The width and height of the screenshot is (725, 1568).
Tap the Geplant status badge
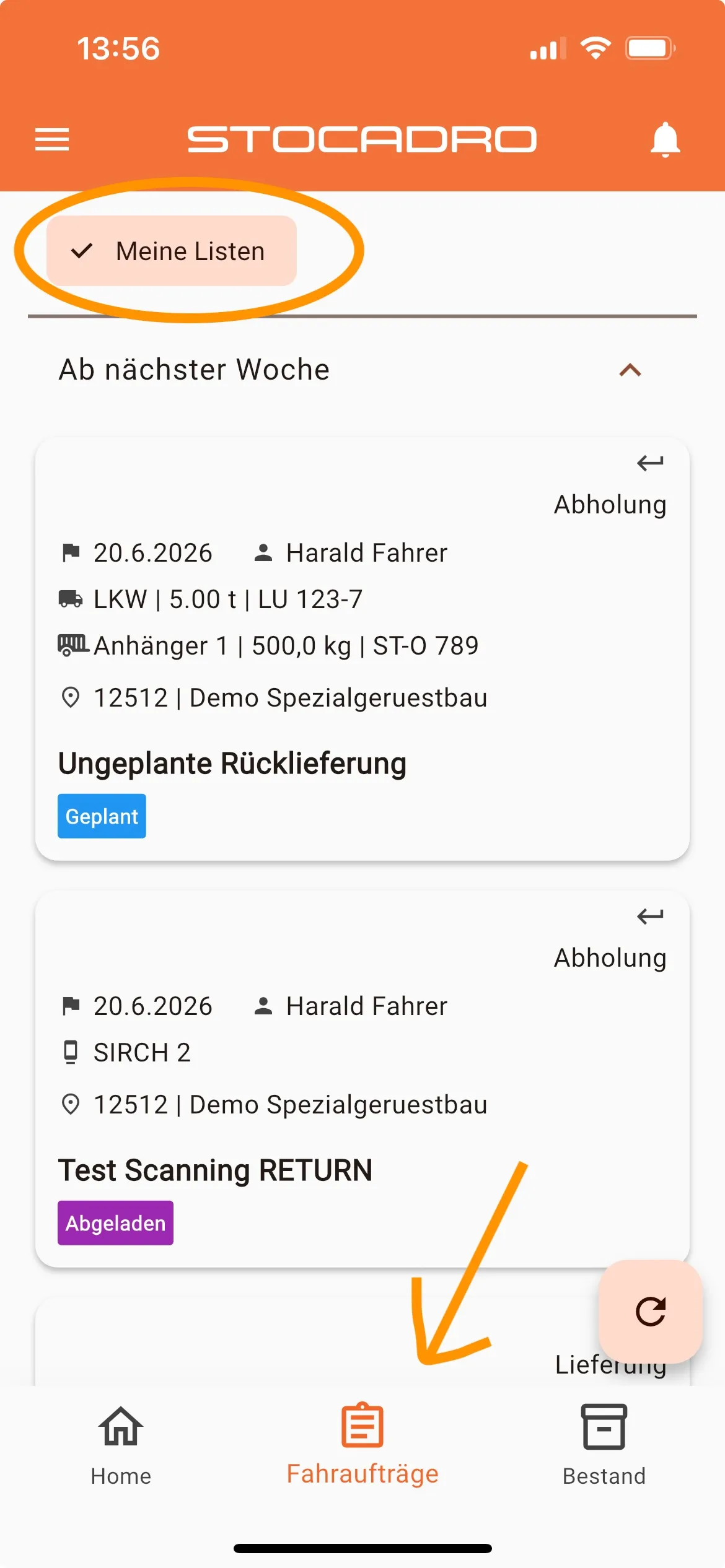(102, 816)
